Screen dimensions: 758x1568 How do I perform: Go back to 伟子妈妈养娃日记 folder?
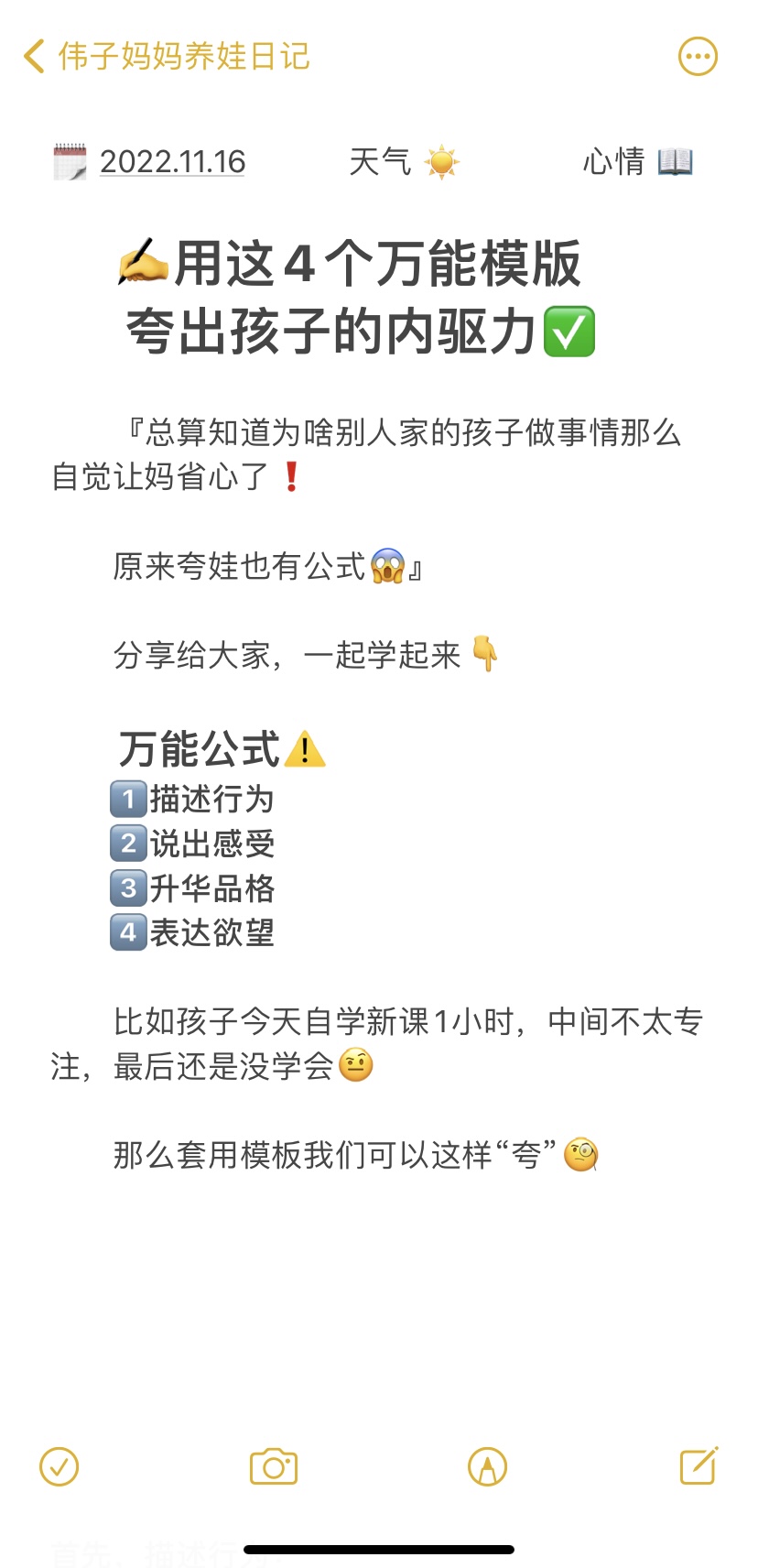point(167,56)
